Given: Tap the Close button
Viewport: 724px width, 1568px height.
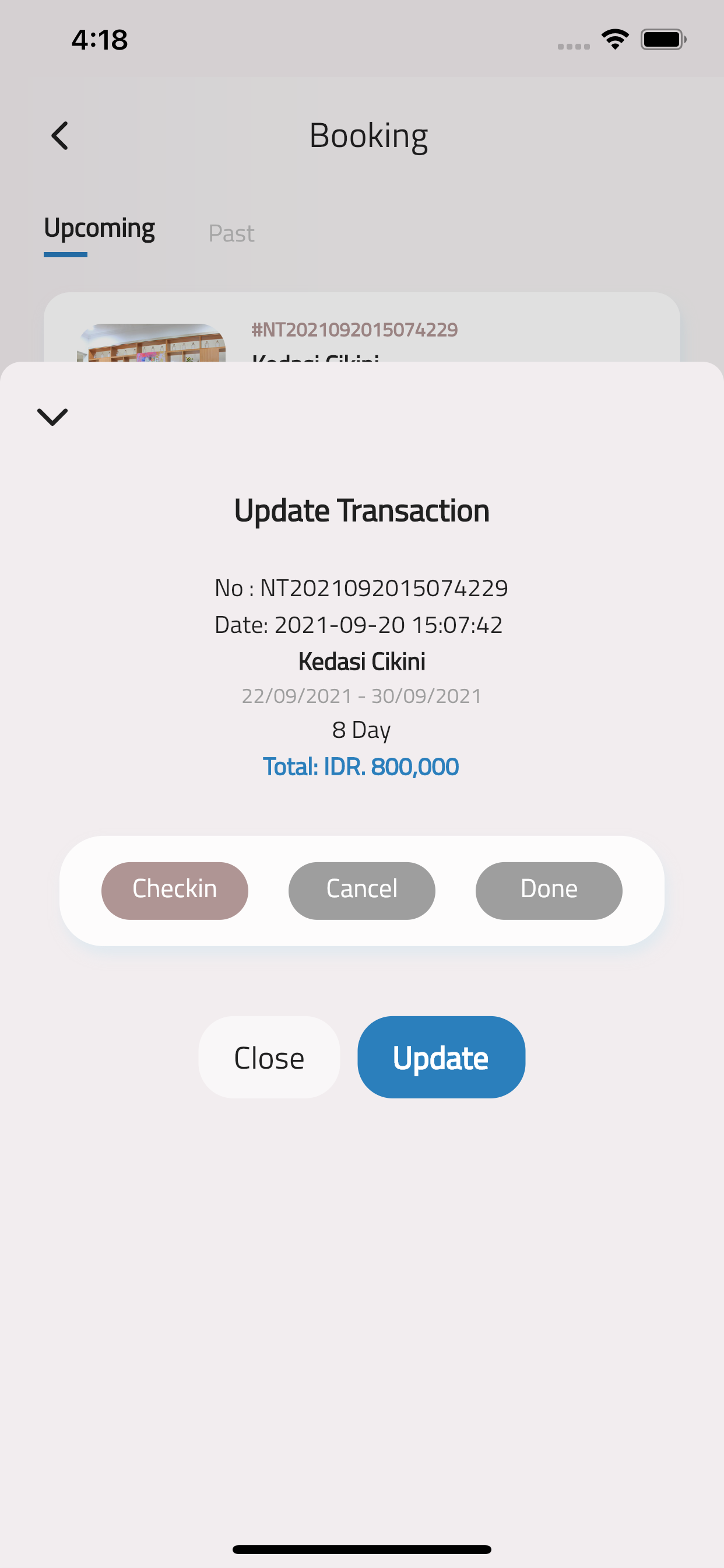Looking at the screenshot, I should pos(269,1056).
